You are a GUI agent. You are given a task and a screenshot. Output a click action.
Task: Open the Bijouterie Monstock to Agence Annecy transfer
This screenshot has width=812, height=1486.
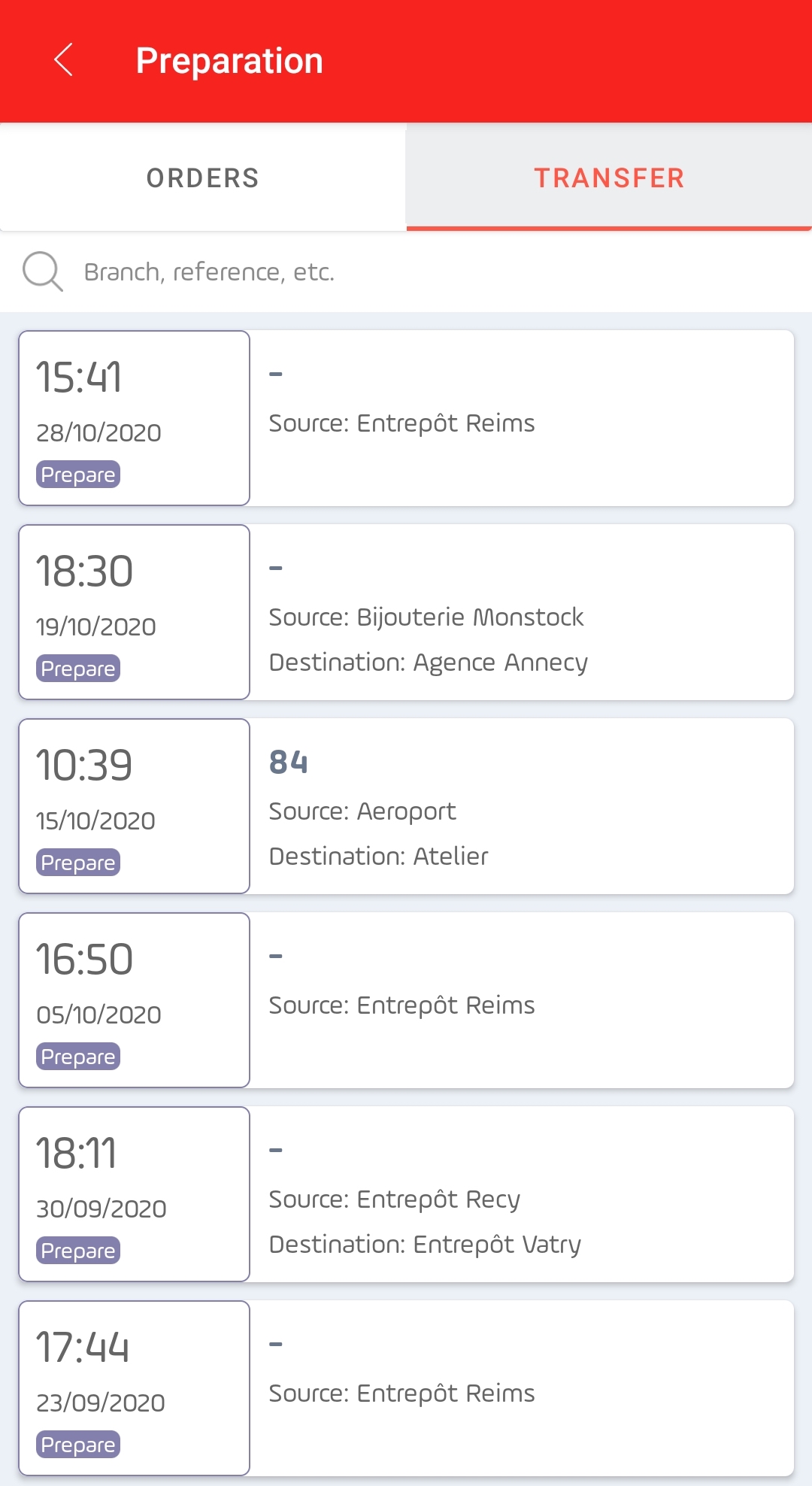click(x=406, y=612)
